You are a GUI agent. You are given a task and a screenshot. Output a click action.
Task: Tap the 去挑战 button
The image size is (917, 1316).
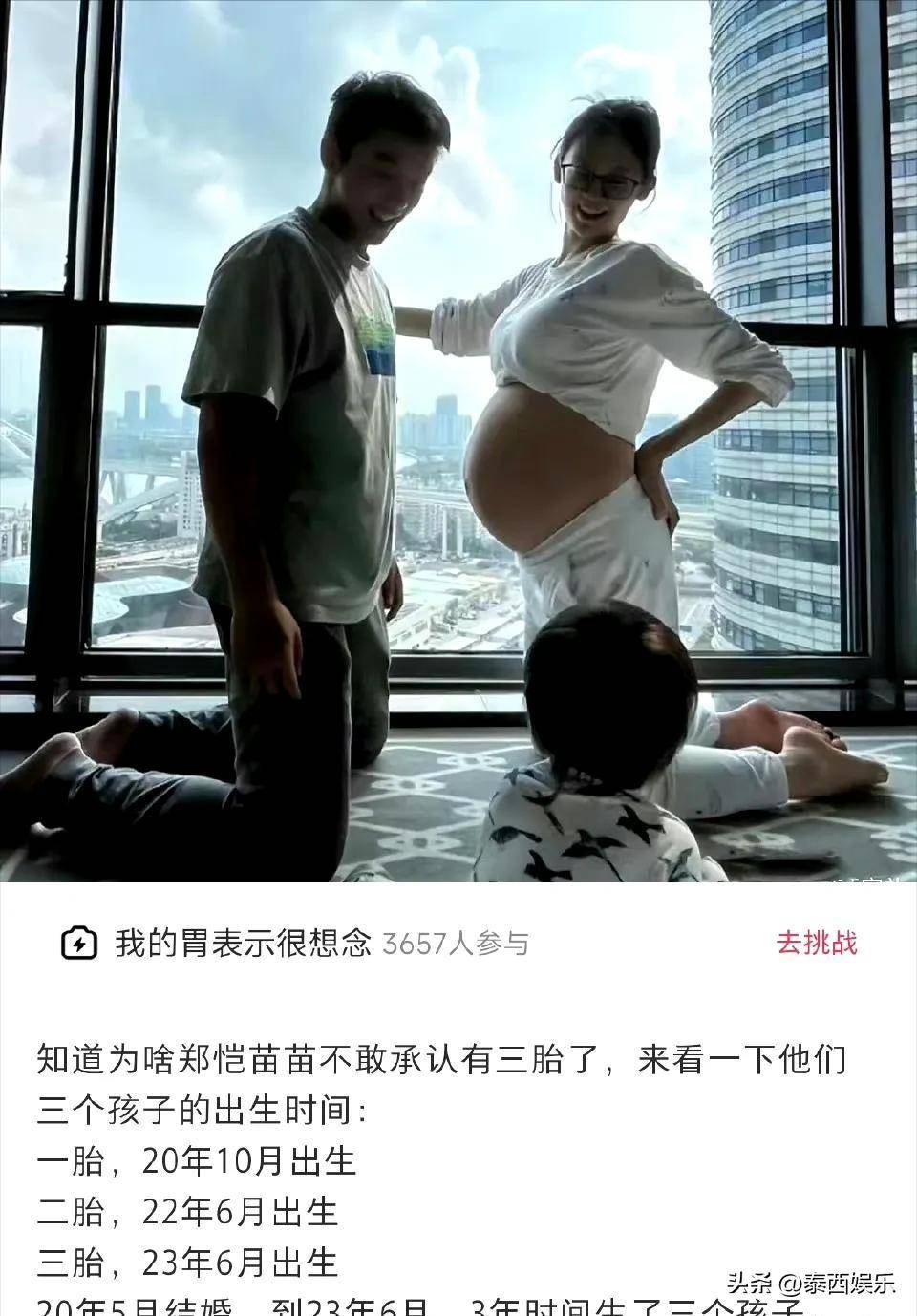coord(816,944)
